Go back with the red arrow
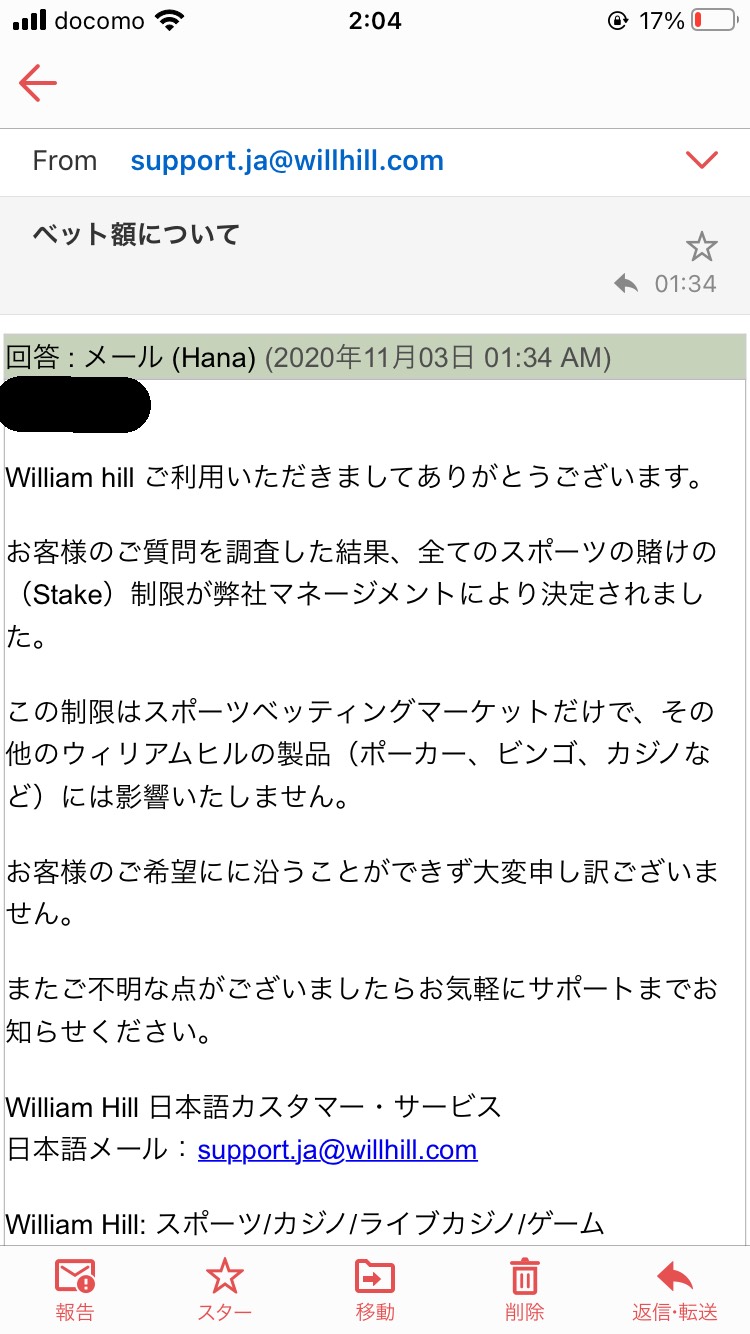750x1334 pixels. coord(38,84)
